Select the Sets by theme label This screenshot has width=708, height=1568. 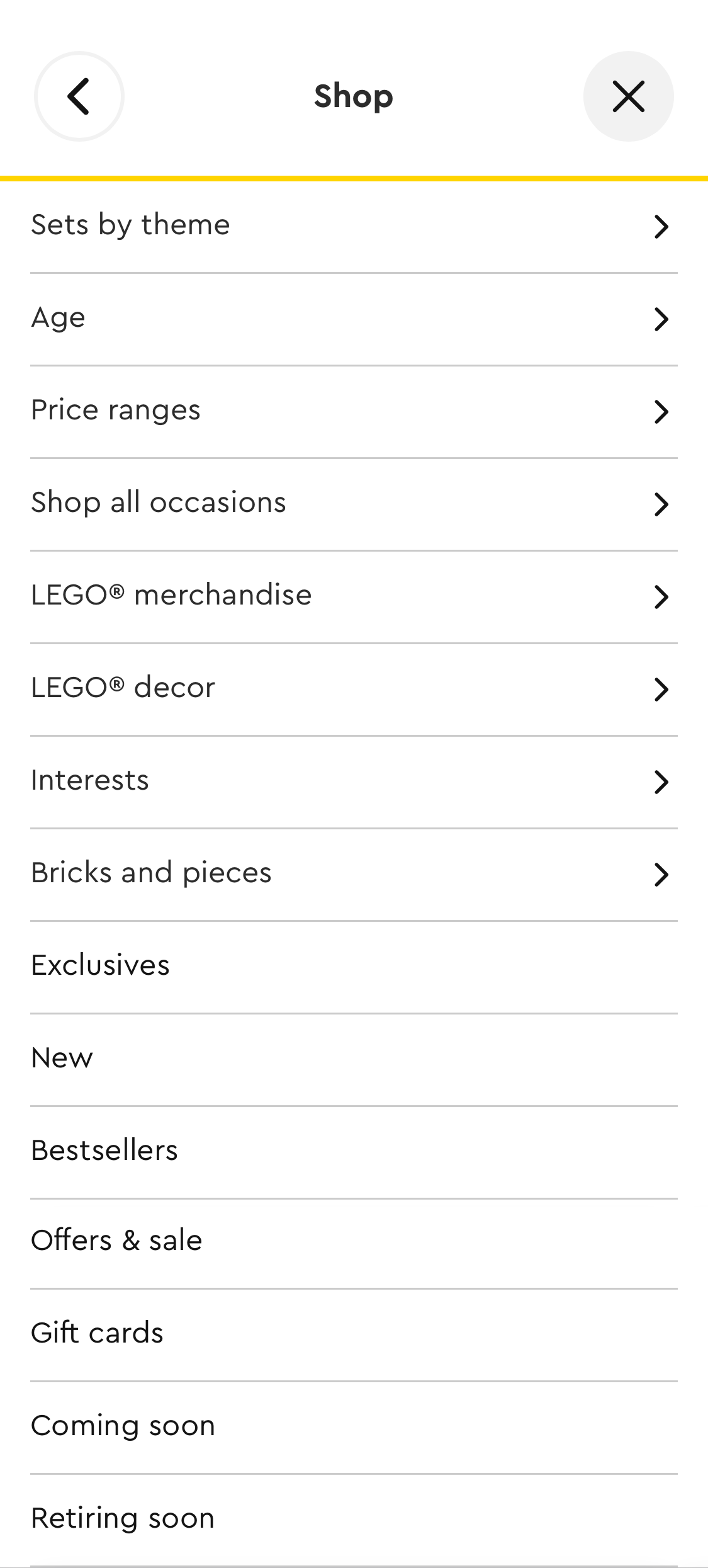point(130,225)
